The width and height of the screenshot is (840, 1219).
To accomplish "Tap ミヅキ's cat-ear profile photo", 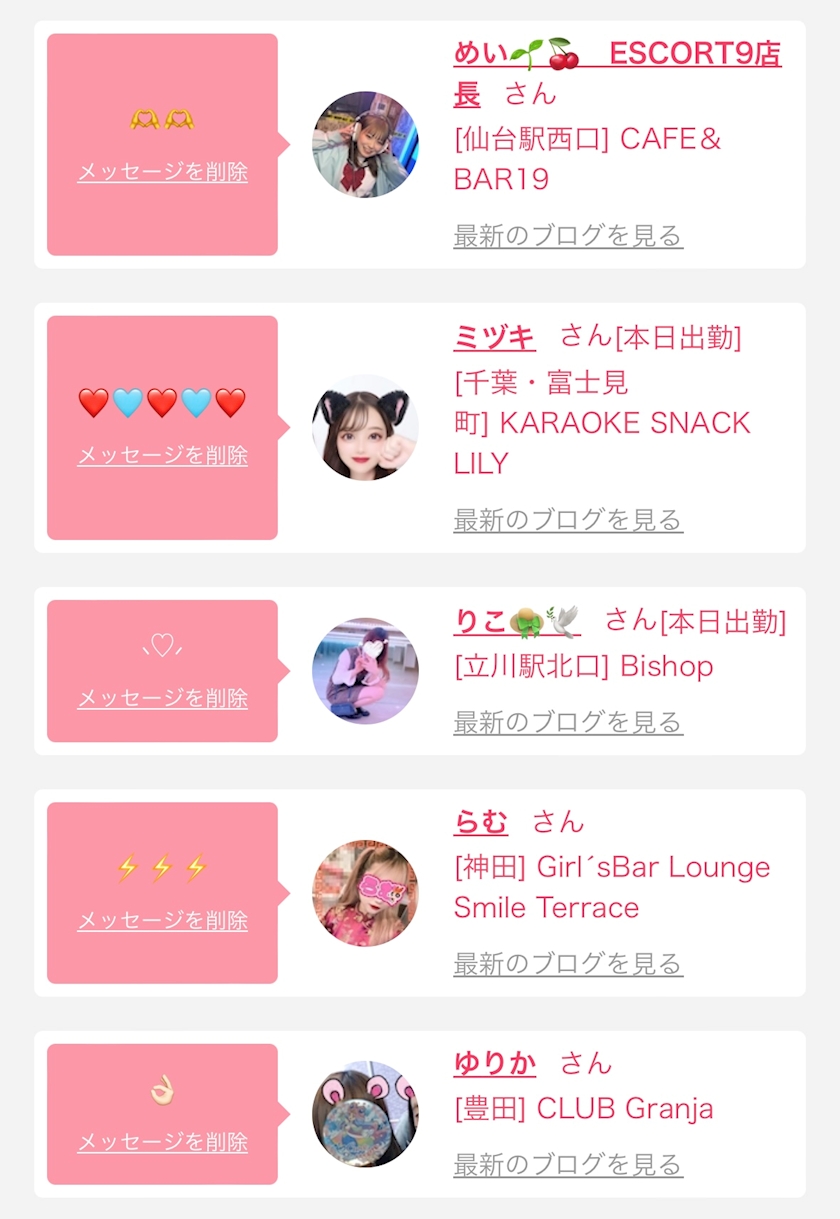I will point(365,428).
